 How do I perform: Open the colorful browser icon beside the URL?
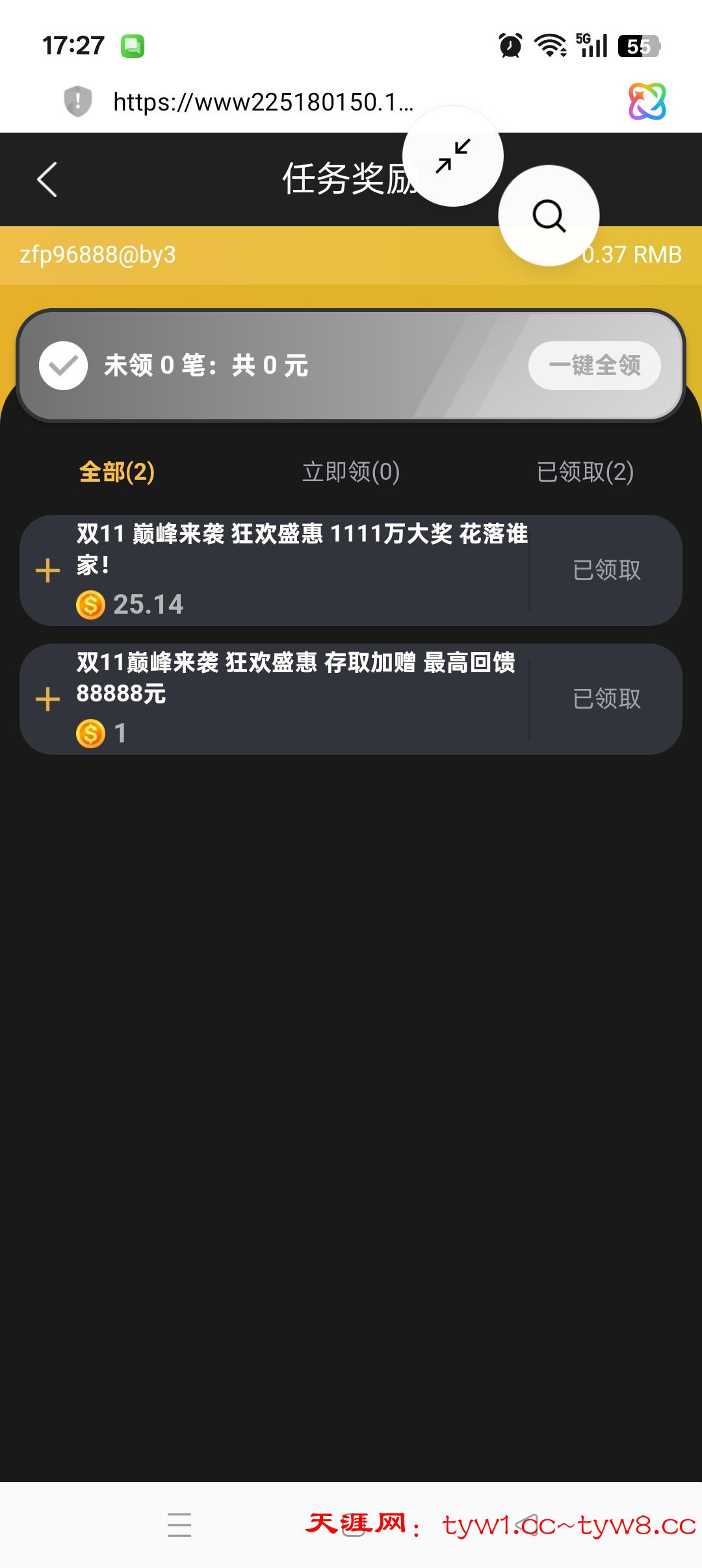tap(647, 101)
